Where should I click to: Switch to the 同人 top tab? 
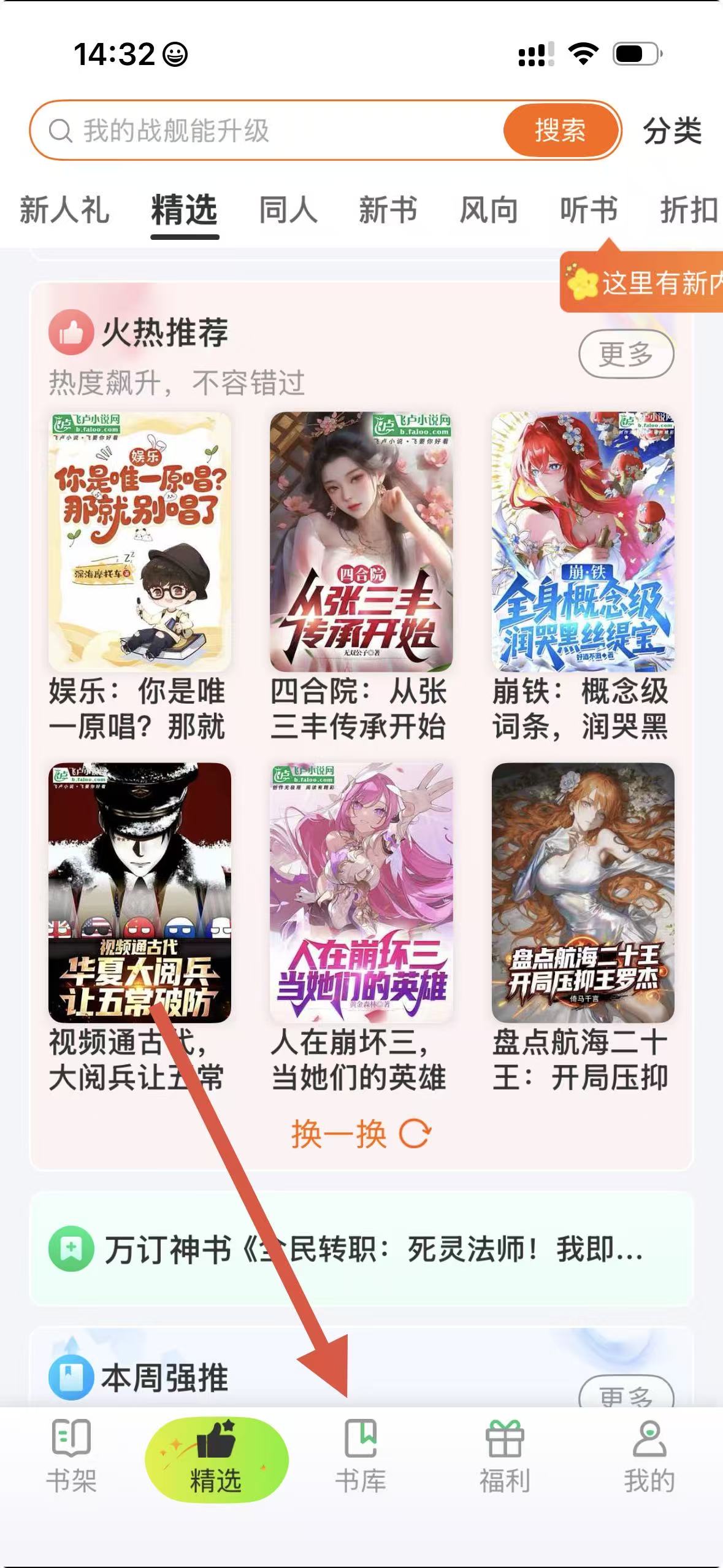(x=288, y=210)
